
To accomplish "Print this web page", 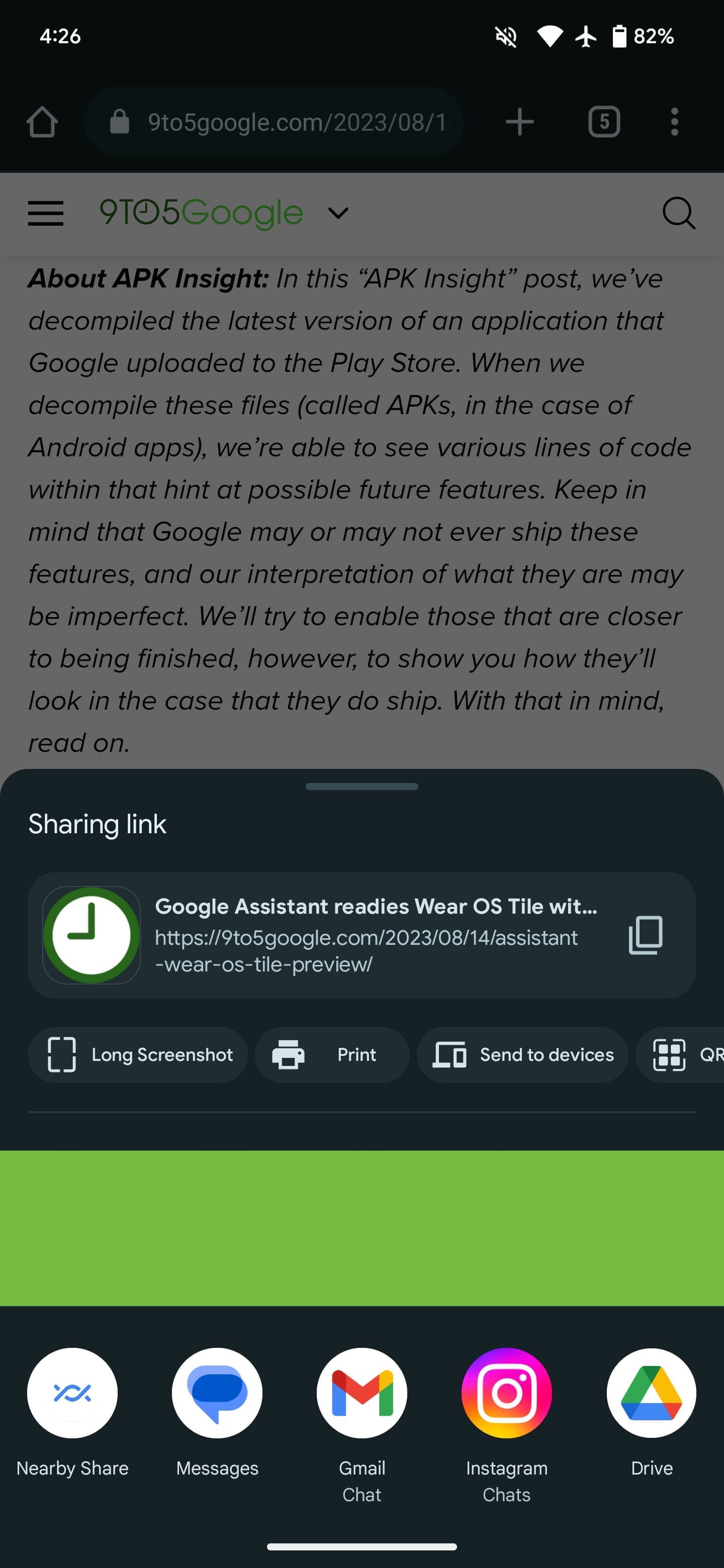I will (332, 1054).
